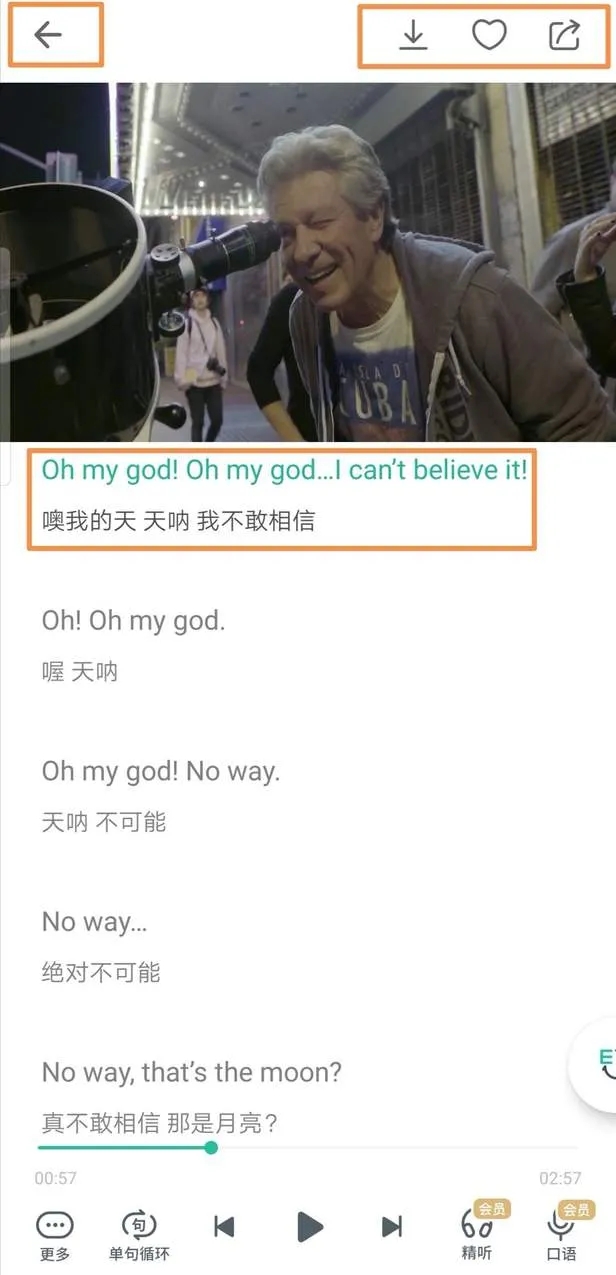Enable 单句循环 single sentence loop
The width and height of the screenshot is (616, 1275).
[x=138, y=1234]
